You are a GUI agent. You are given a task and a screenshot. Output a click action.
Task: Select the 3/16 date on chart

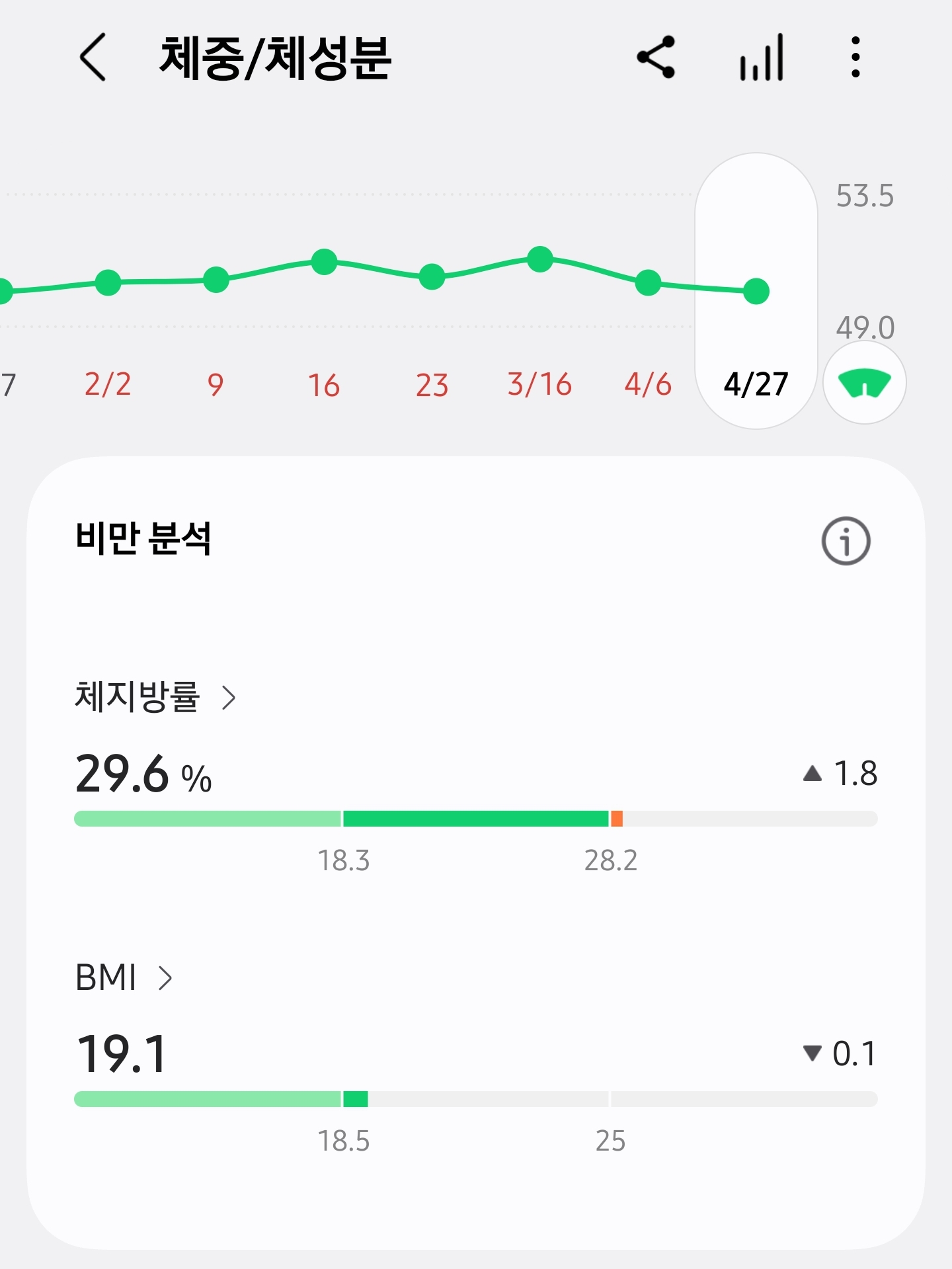click(539, 384)
